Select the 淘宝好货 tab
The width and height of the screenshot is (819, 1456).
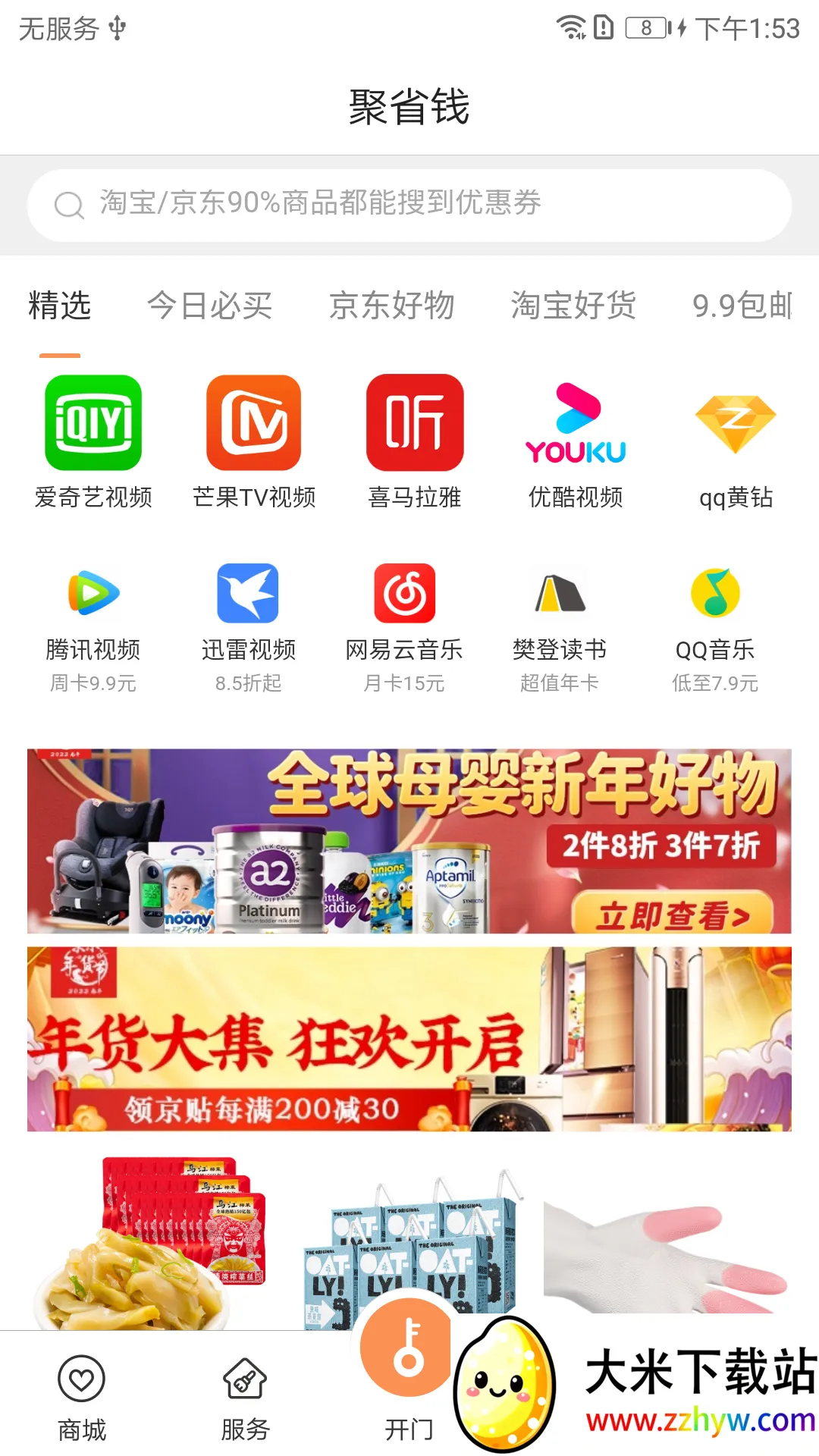573,306
